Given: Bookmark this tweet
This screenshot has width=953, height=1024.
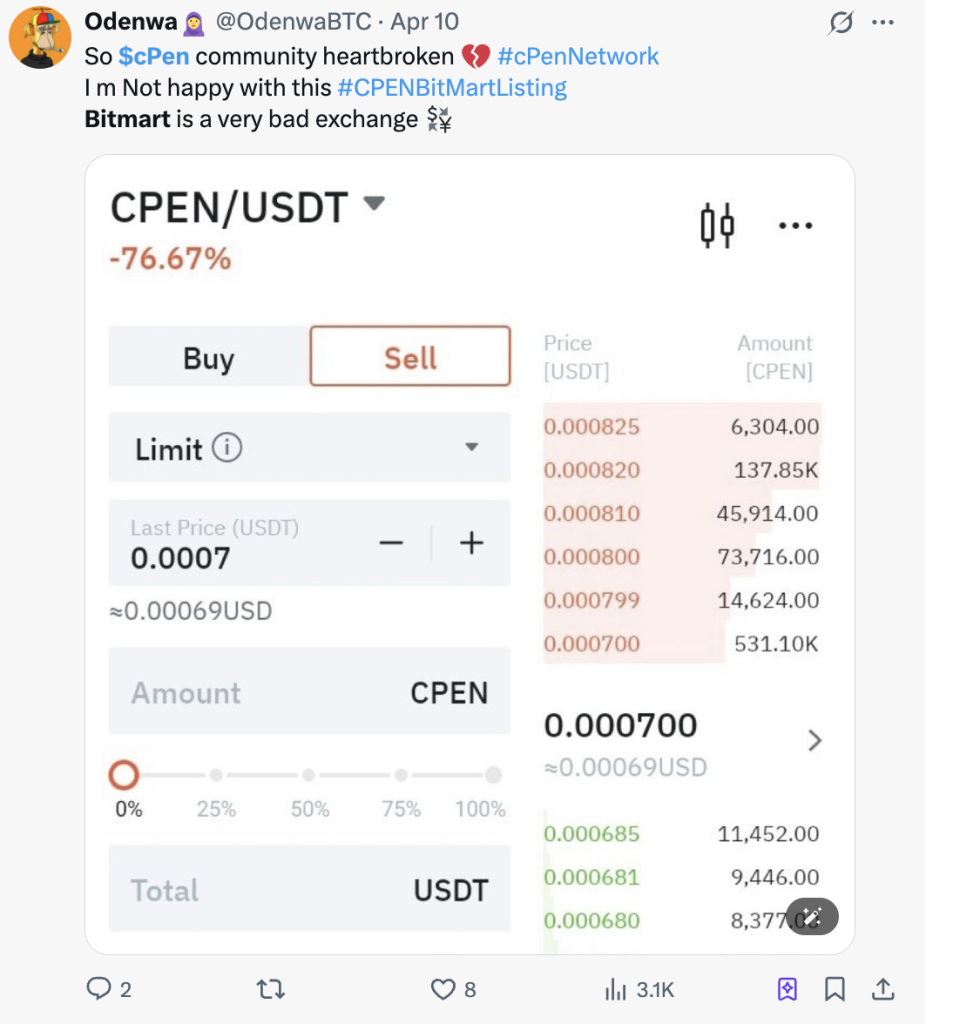Looking at the screenshot, I should point(834,989).
